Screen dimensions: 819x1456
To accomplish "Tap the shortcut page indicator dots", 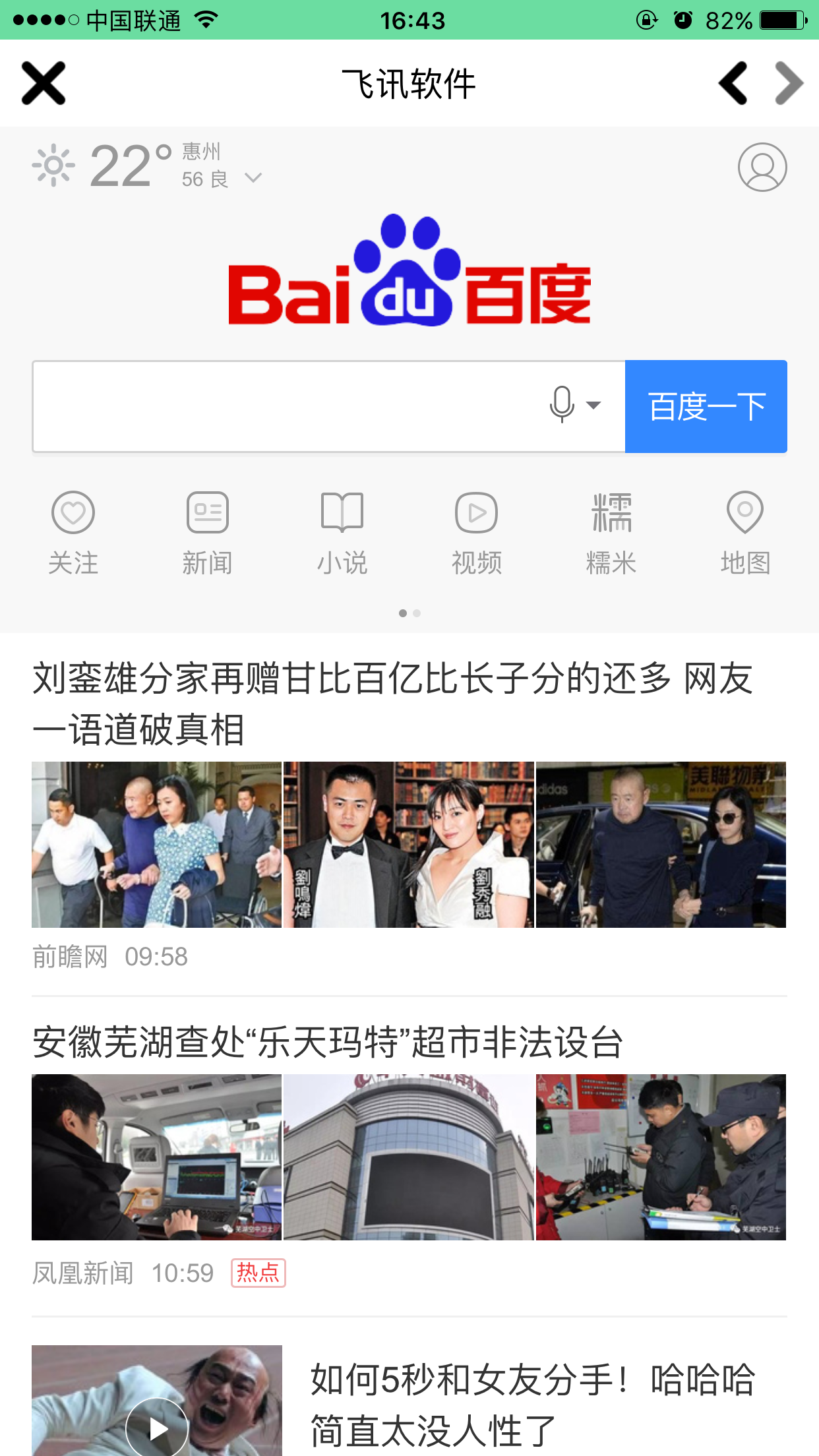I will click(x=409, y=613).
